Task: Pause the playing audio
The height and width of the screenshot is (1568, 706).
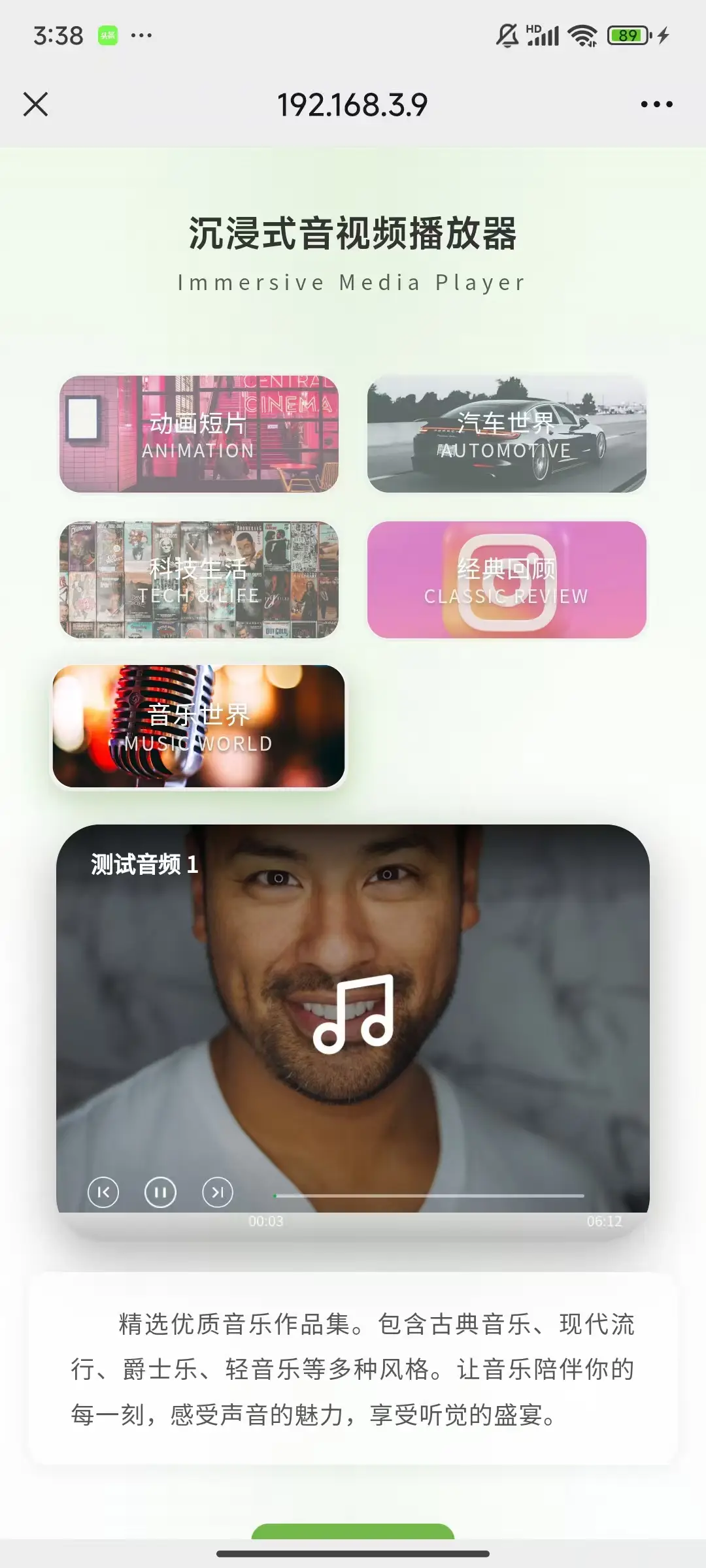Action: coord(160,1192)
